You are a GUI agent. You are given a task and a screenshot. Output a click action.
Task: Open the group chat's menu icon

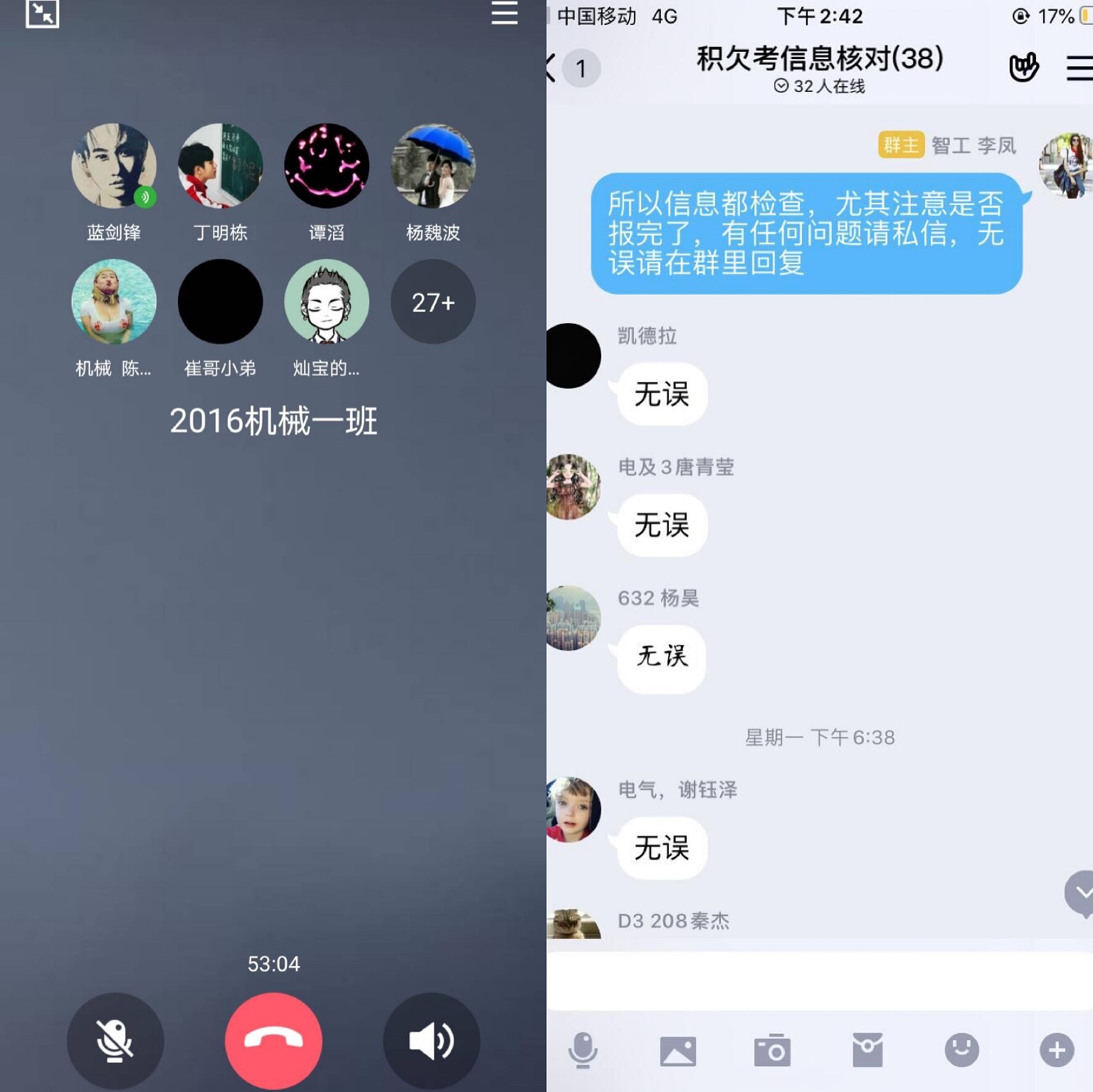(x=1079, y=68)
